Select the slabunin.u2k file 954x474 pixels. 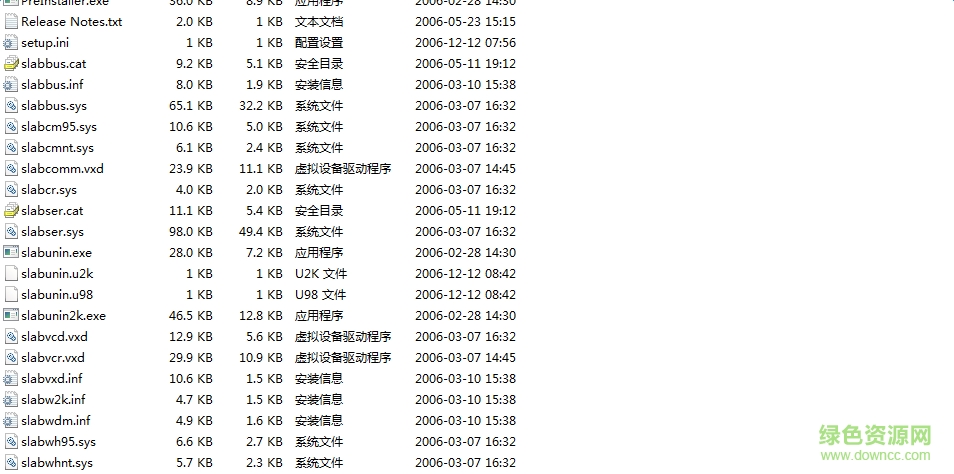(56, 273)
